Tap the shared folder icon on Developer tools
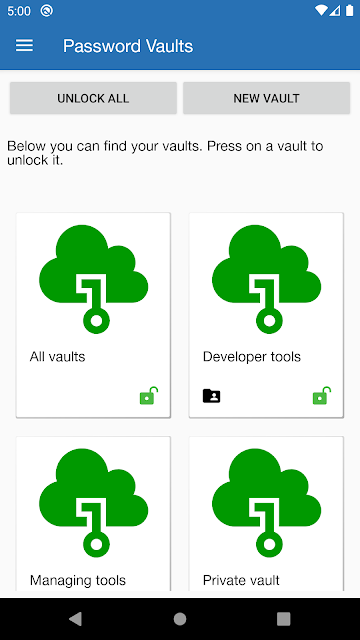Image resolution: width=360 pixels, height=640 pixels. [x=211, y=396]
